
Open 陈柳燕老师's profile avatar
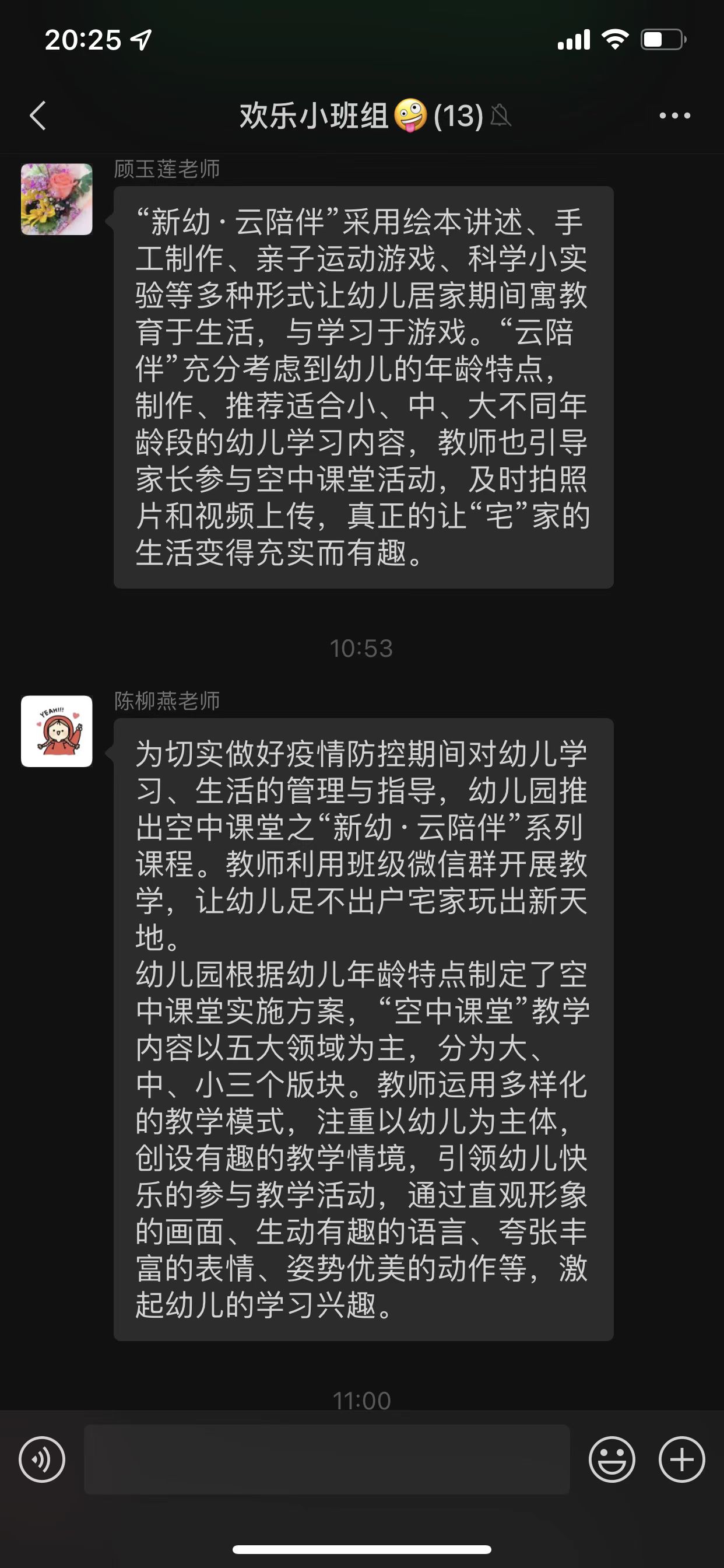[57, 731]
